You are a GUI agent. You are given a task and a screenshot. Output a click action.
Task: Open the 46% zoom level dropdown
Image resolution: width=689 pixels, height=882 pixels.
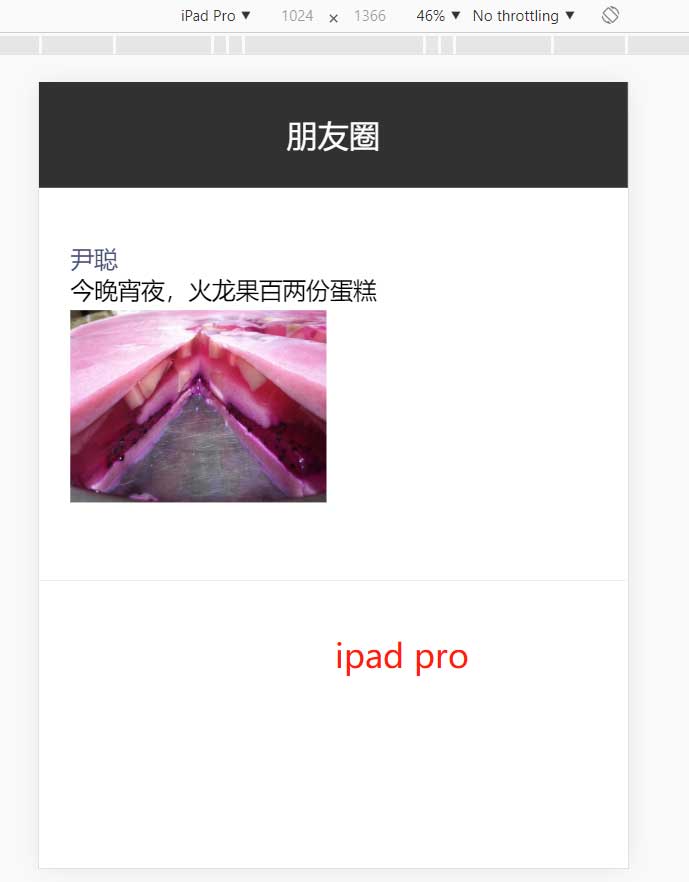point(438,16)
